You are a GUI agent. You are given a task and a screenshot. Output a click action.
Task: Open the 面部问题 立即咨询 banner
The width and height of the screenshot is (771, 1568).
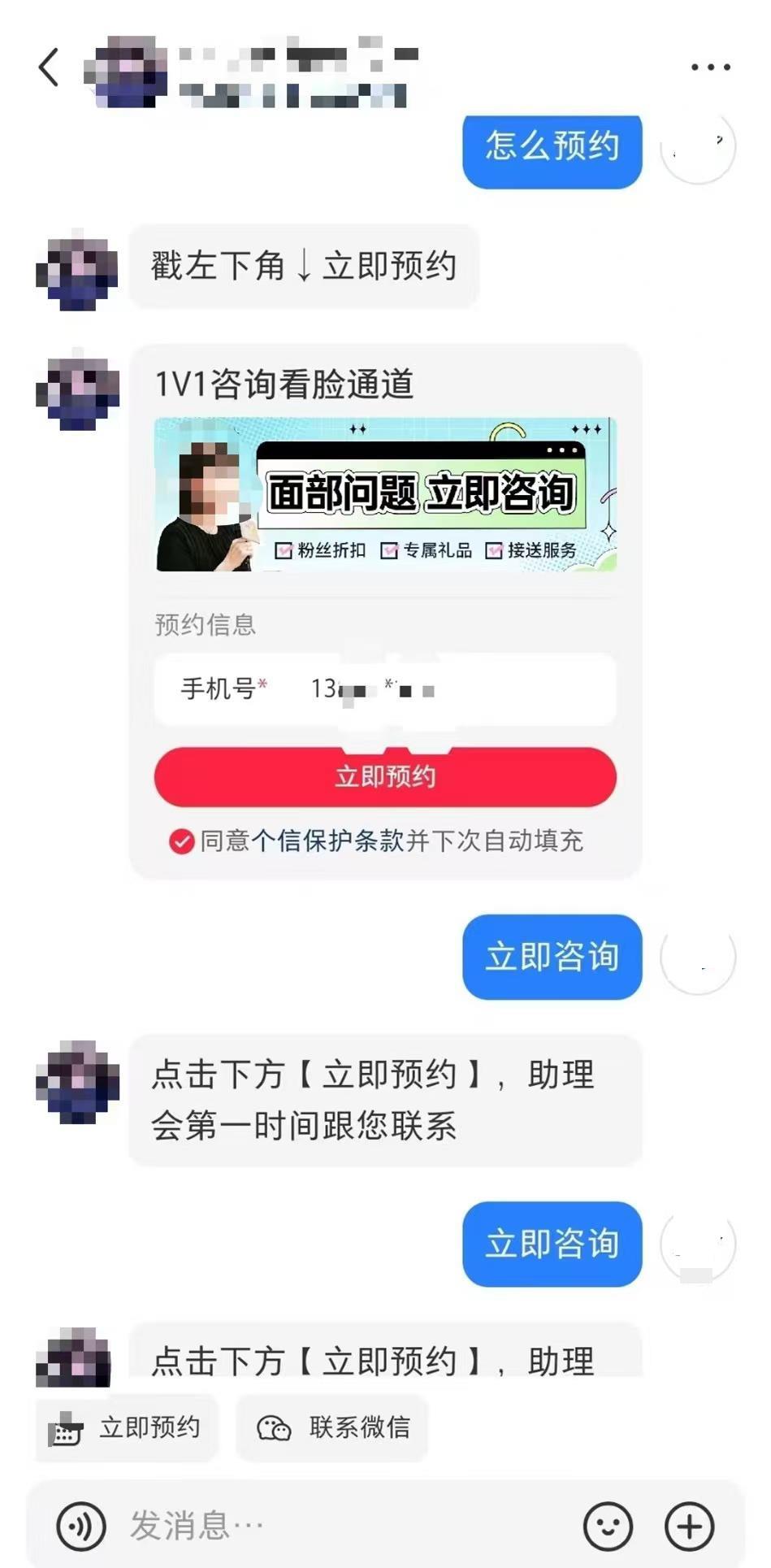(385, 494)
